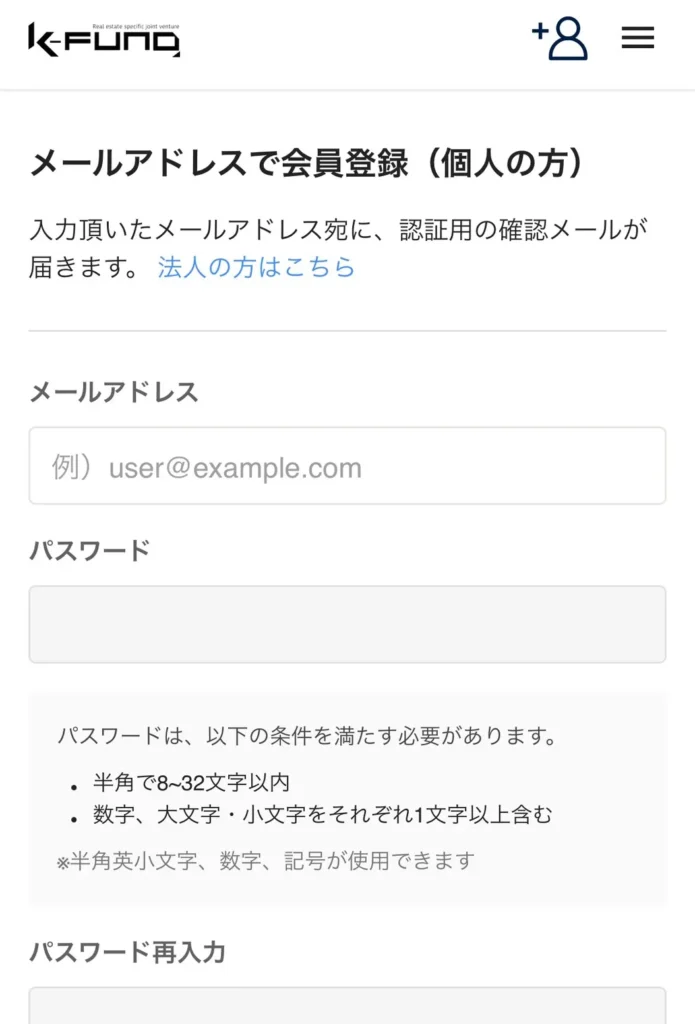The height and width of the screenshot is (1024, 695).
Task: Open the add-user registration icon
Action: 561,39
